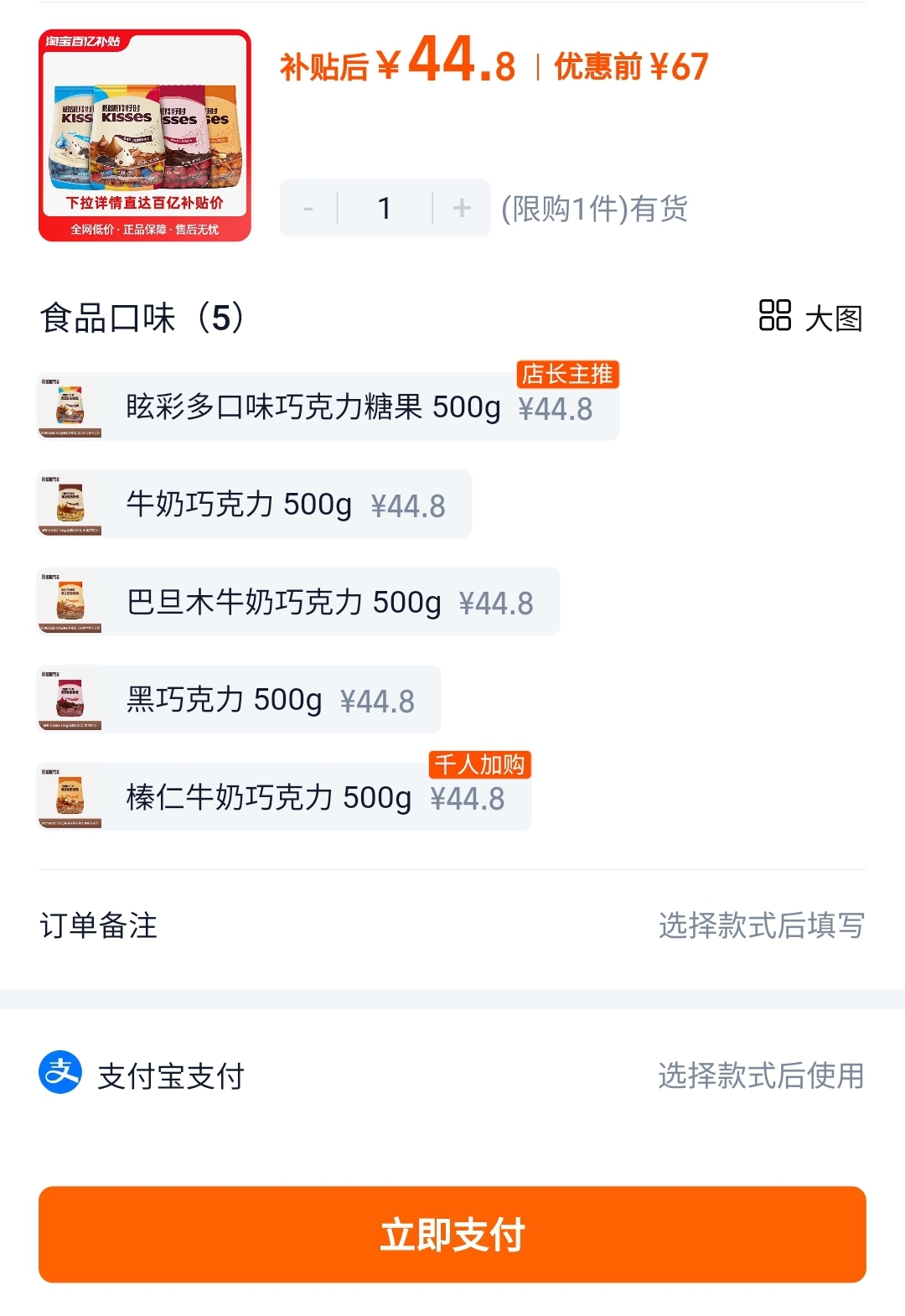Tap 立即支付 to pay now
The image size is (905, 1316).
(452, 1234)
